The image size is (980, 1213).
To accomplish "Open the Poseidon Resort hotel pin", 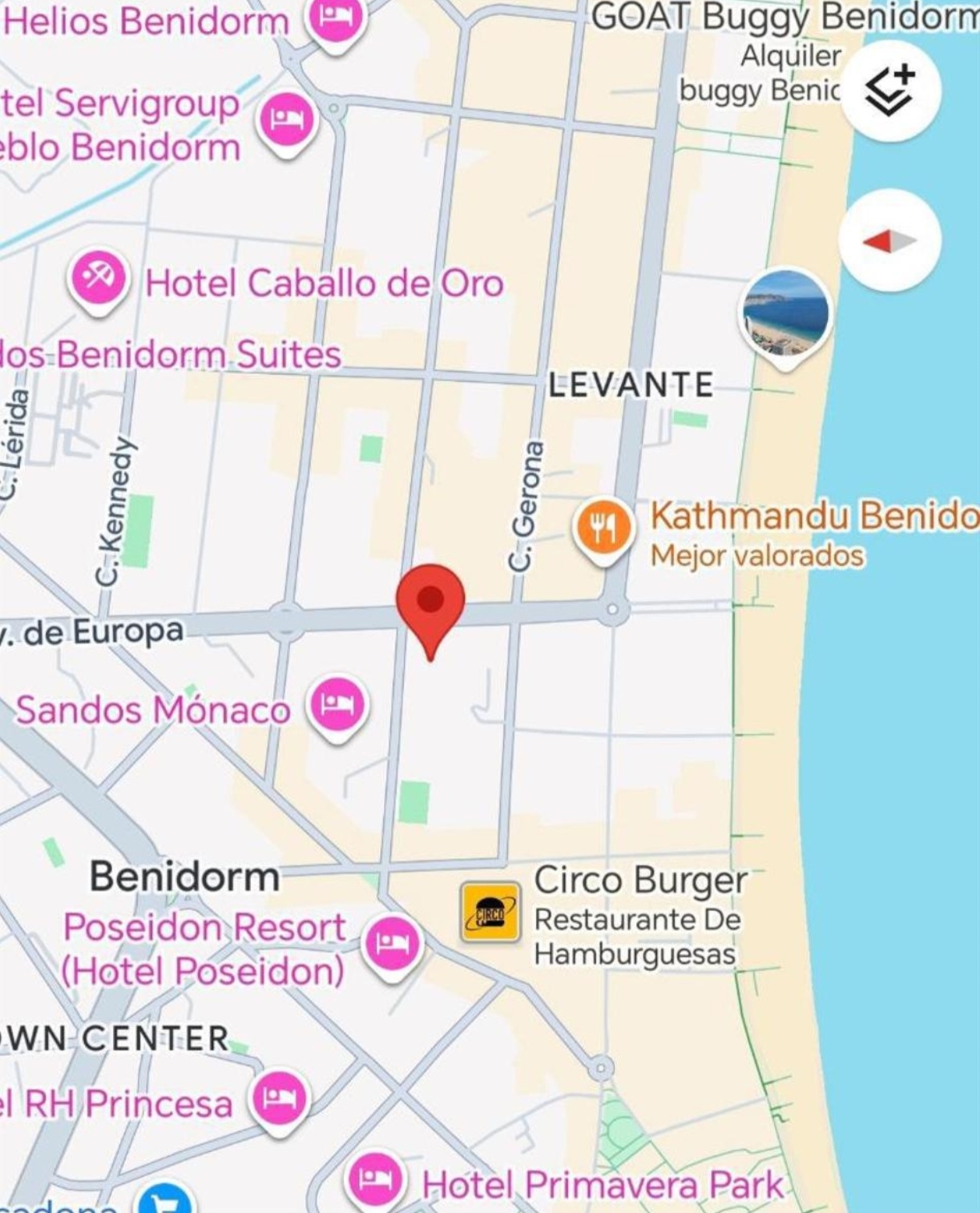I will [x=391, y=944].
